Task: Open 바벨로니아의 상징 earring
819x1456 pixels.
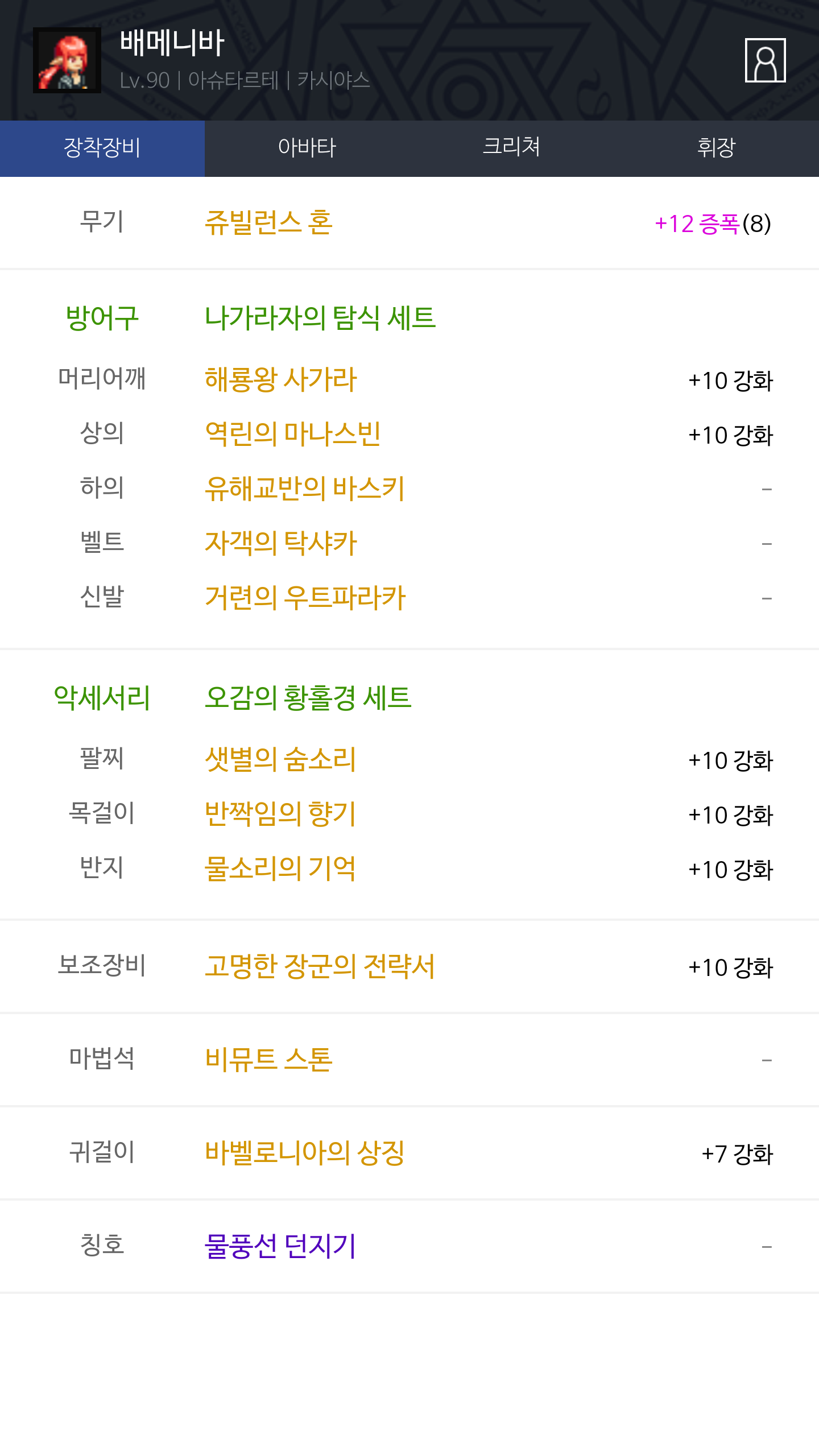Action: 304,1153
